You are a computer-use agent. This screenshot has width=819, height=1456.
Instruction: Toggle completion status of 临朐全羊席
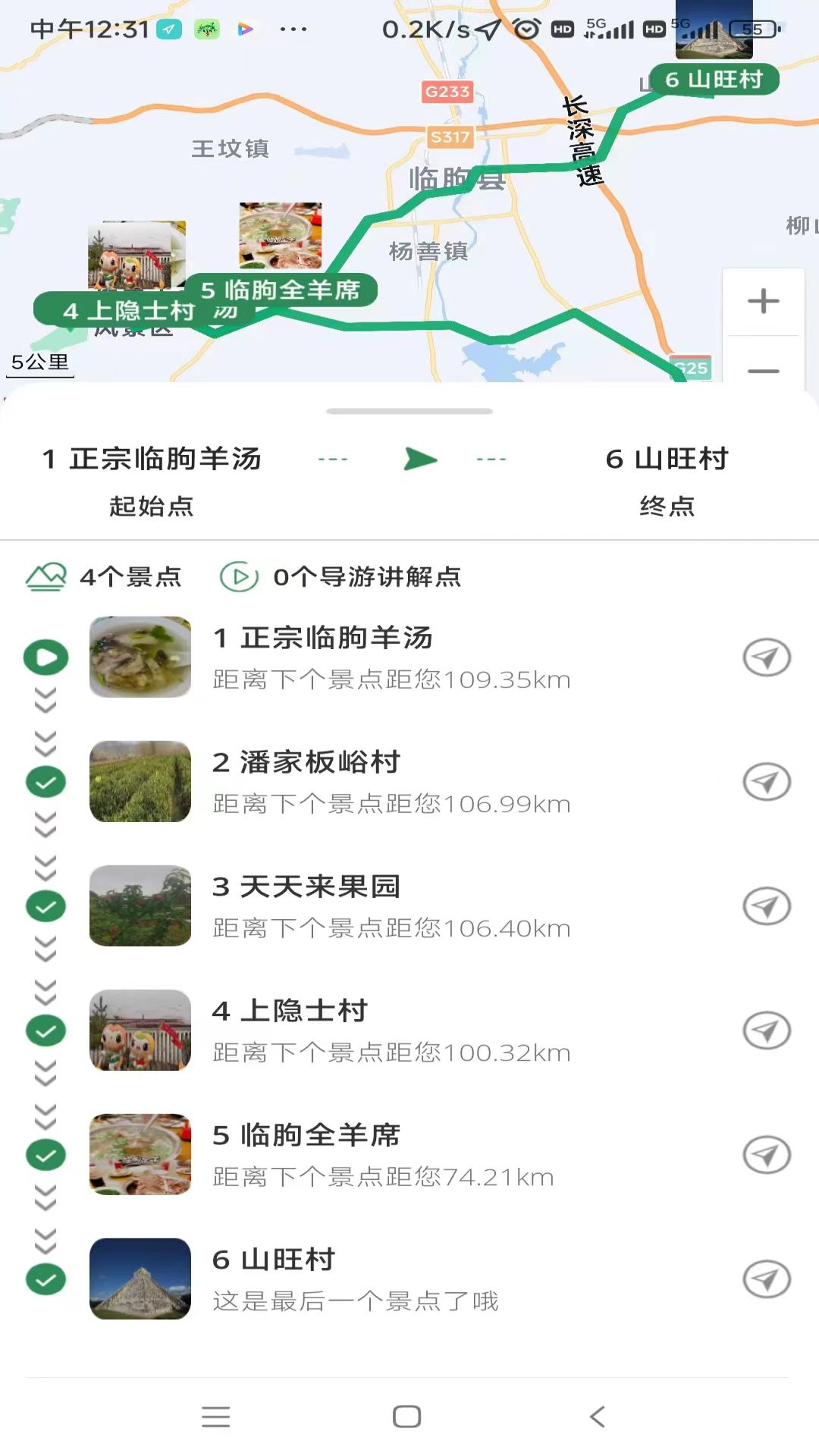tap(46, 1154)
